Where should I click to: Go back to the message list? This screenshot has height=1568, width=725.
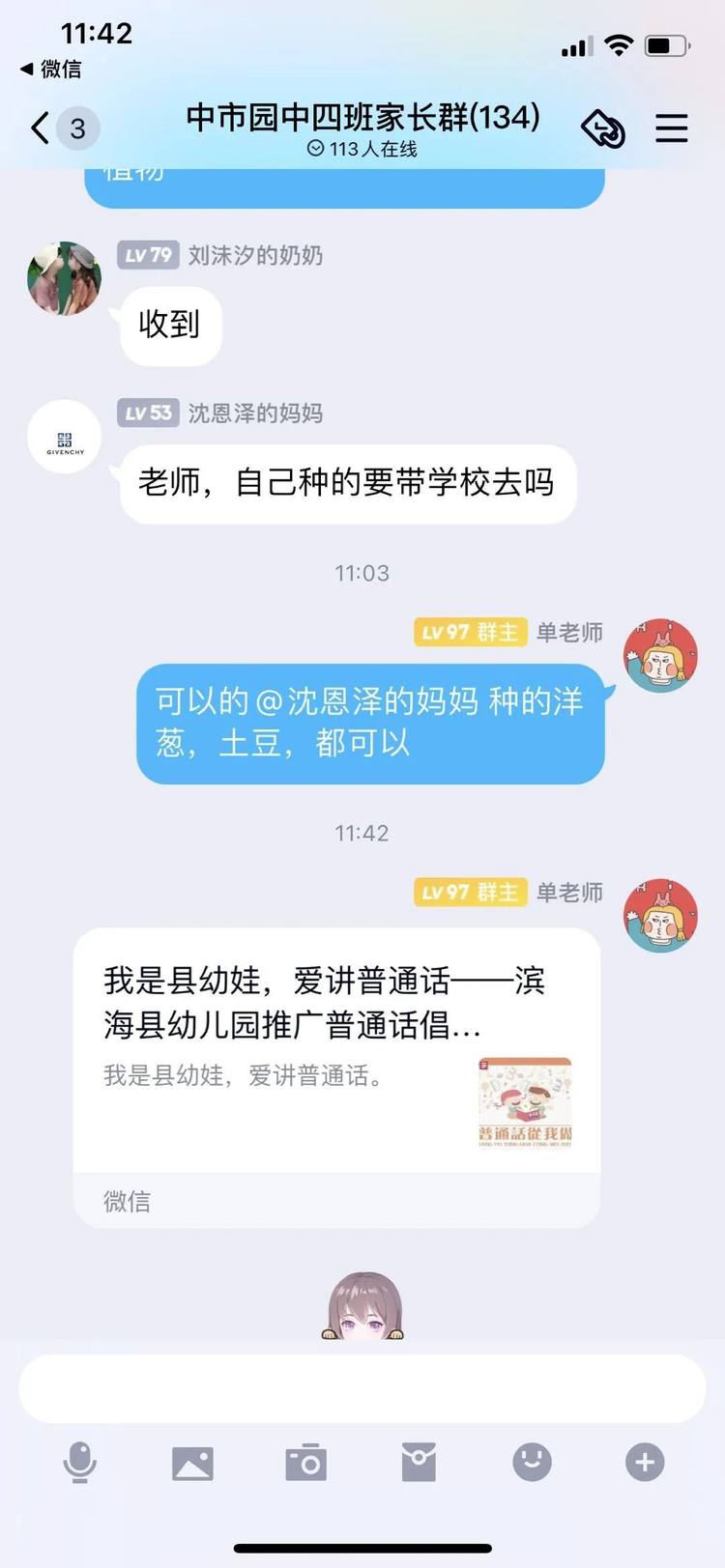click(x=41, y=128)
